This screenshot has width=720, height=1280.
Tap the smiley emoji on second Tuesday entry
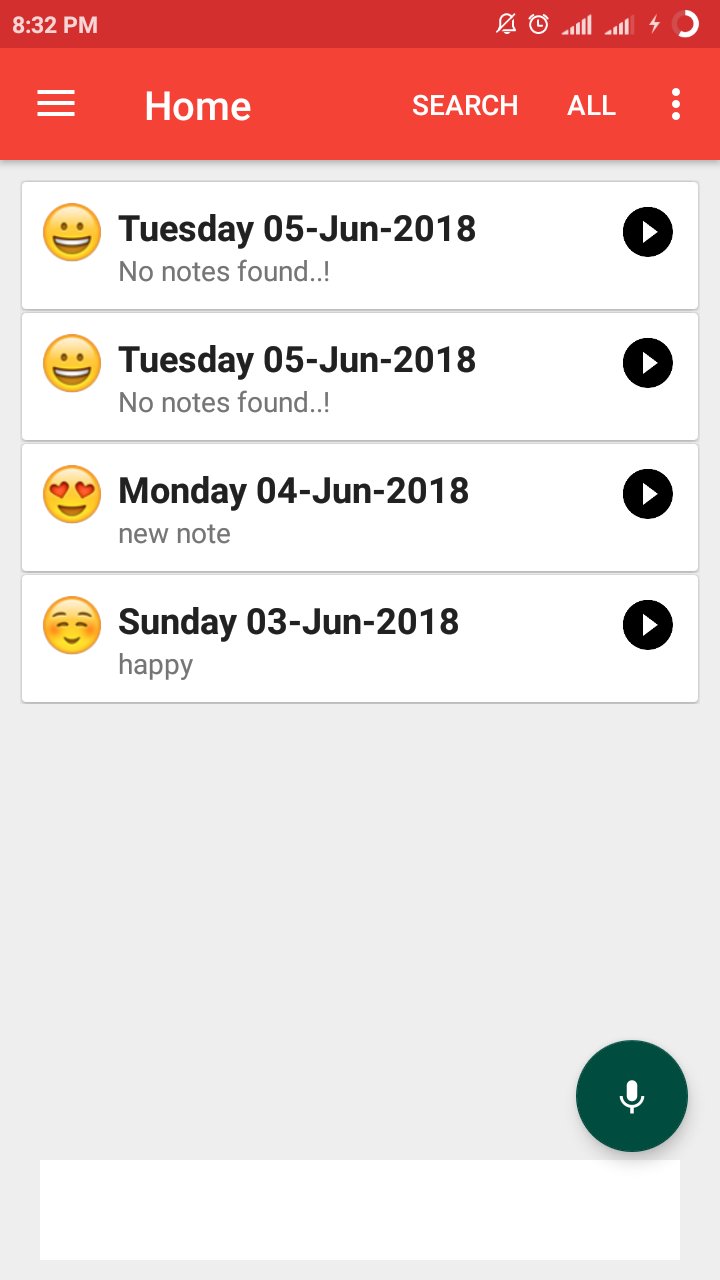[71, 363]
